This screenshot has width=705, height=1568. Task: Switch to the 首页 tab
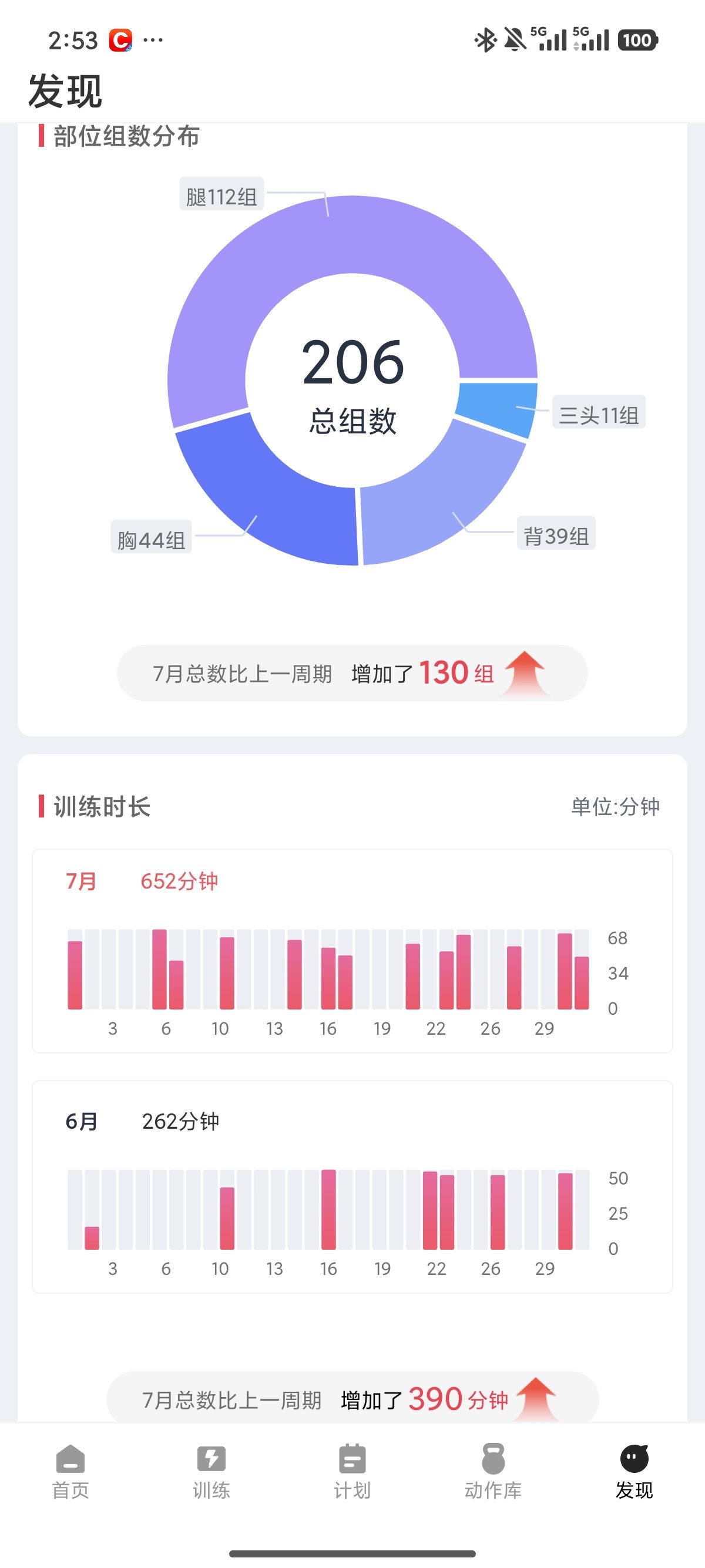click(70, 1472)
